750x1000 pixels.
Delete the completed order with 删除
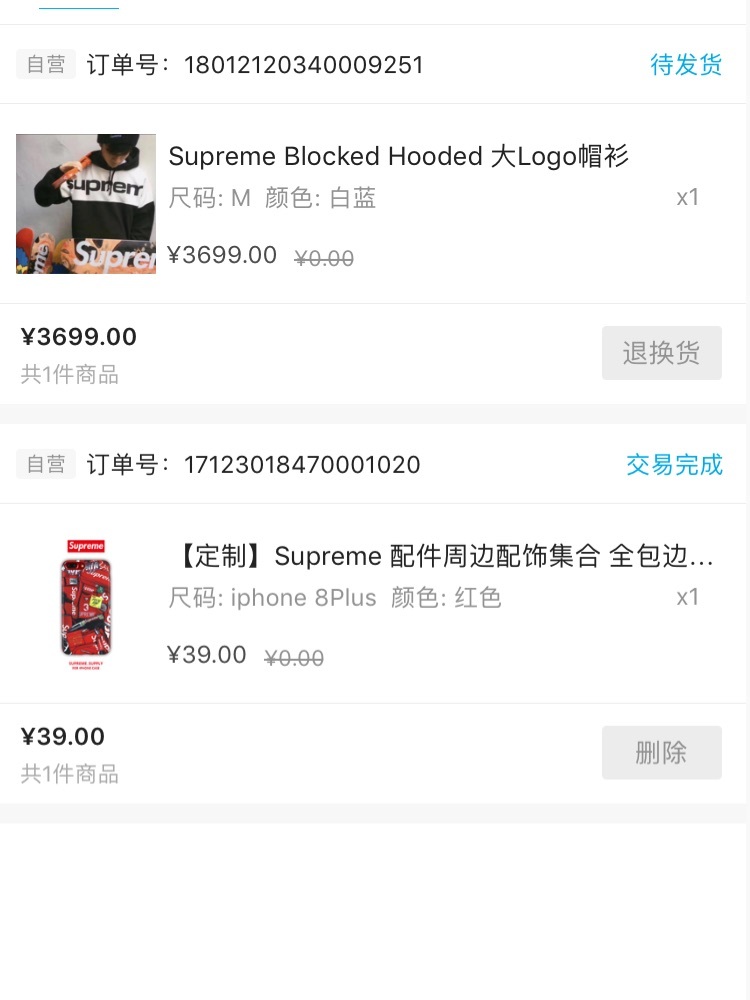[x=661, y=753]
